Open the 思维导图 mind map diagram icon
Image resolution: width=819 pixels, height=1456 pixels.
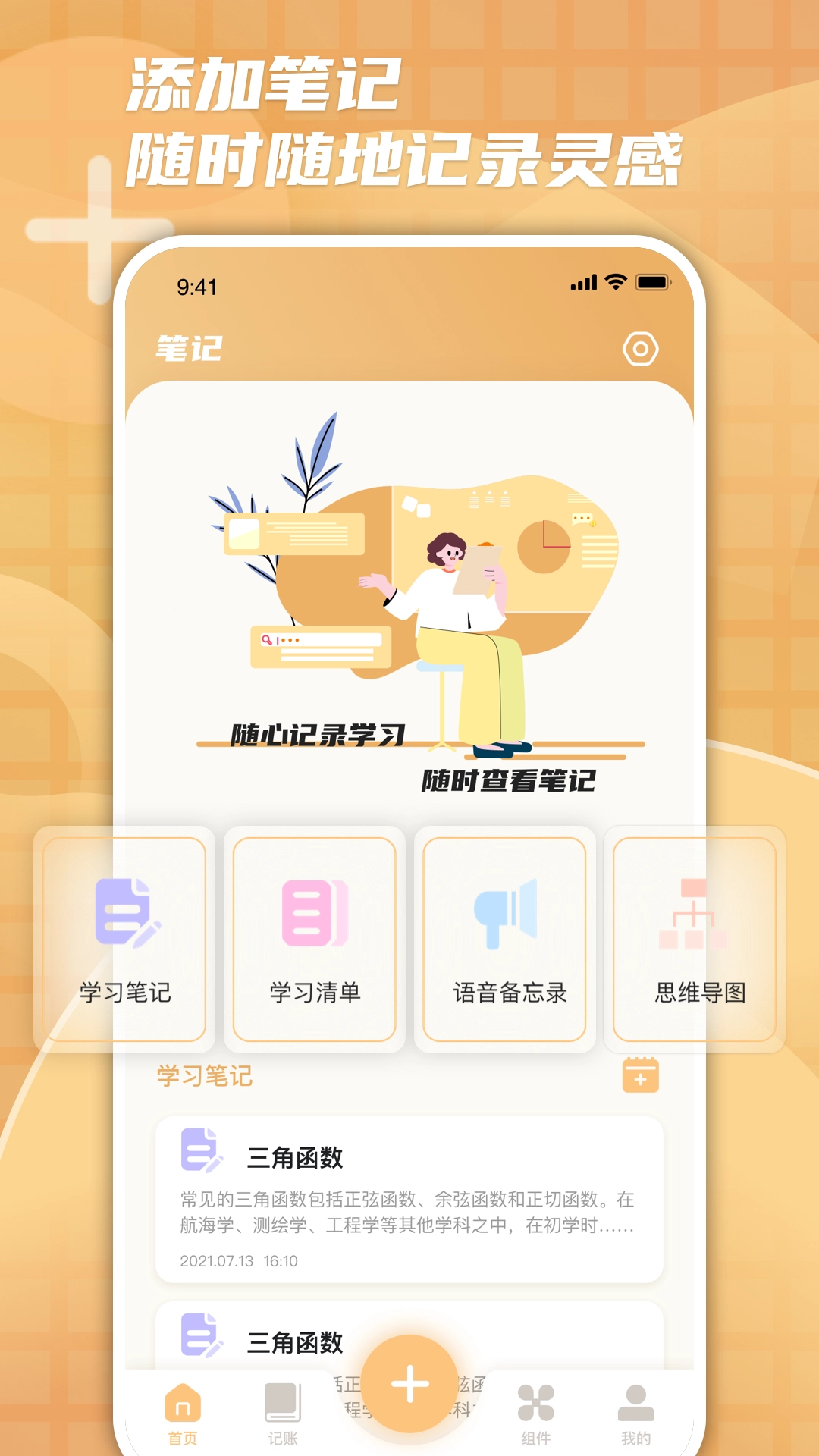click(x=694, y=915)
